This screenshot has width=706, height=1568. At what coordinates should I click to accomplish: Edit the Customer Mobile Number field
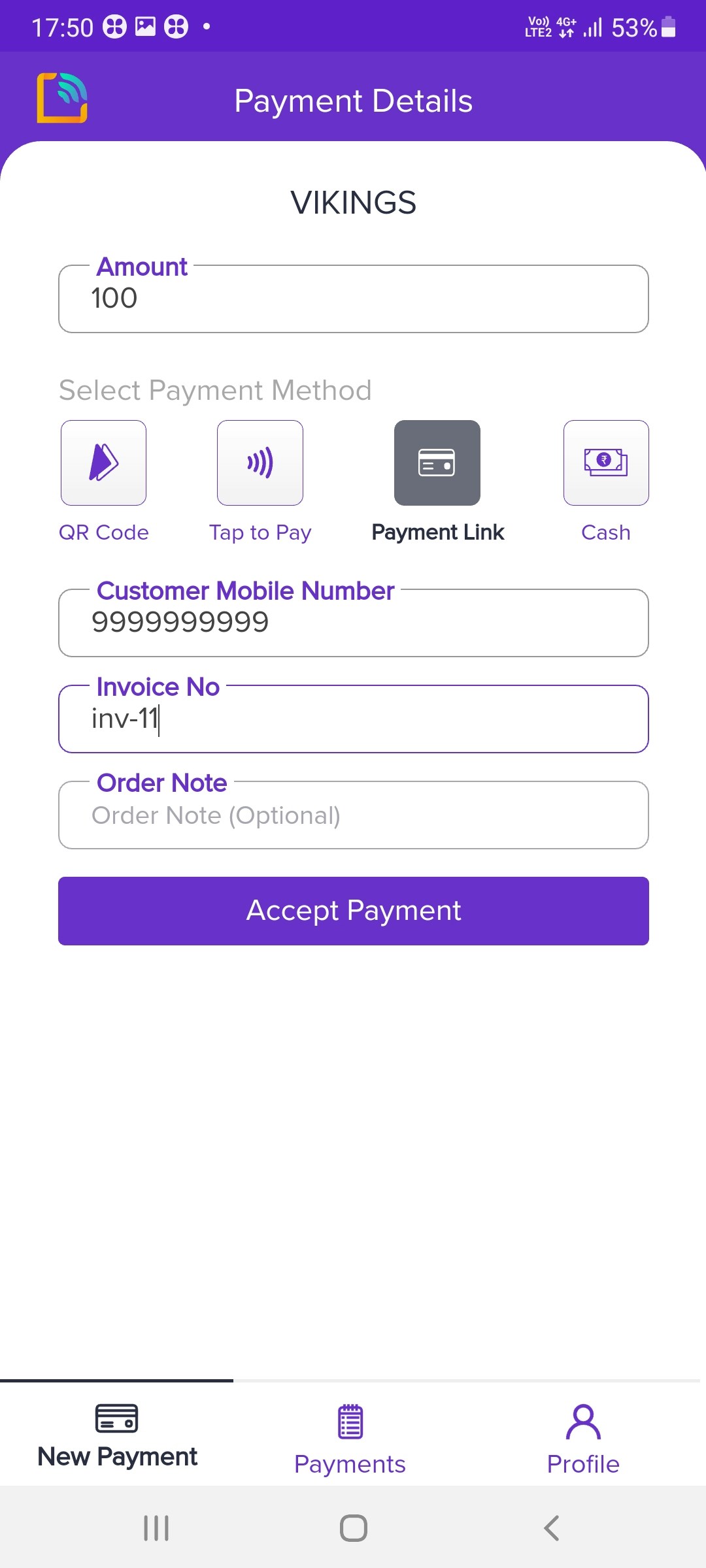pos(353,623)
